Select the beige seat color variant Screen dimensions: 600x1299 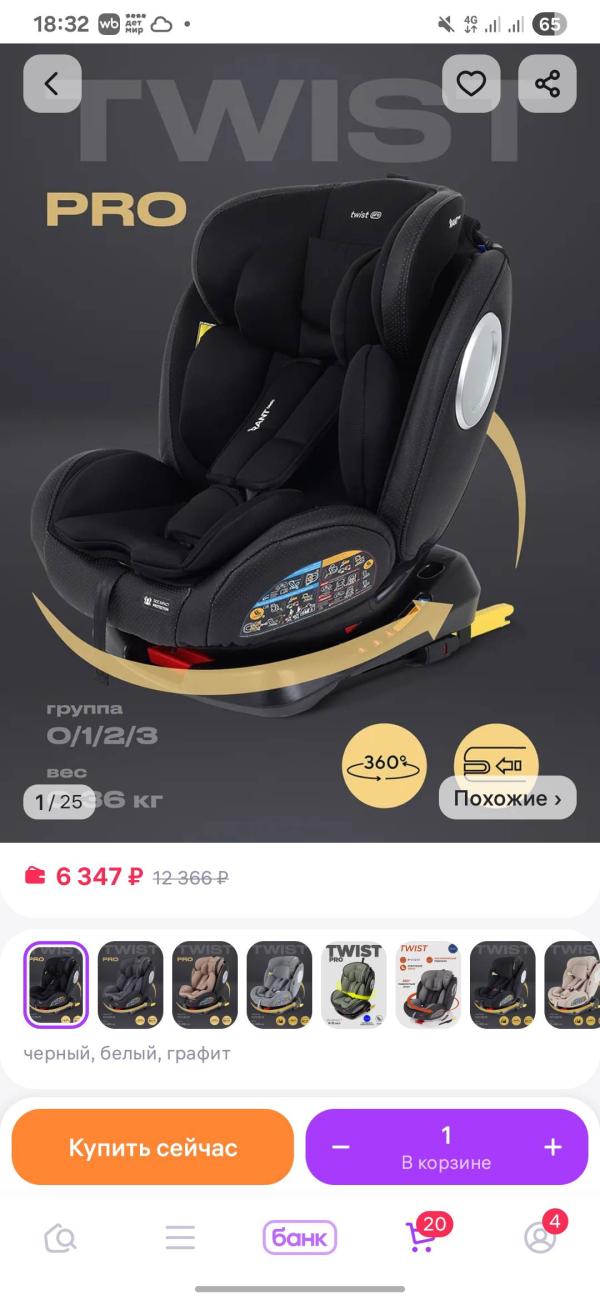coord(205,985)
